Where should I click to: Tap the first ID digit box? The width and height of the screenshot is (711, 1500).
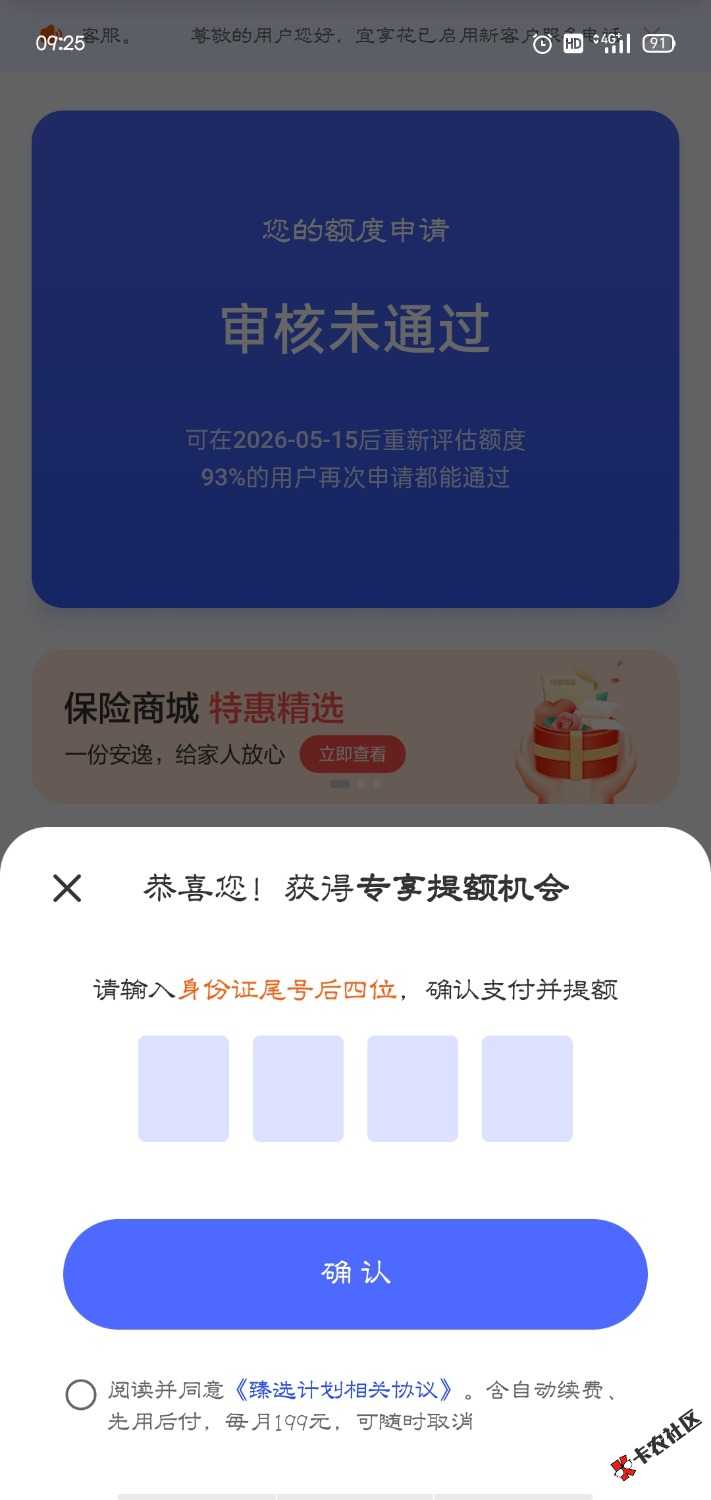[183, 1089]
